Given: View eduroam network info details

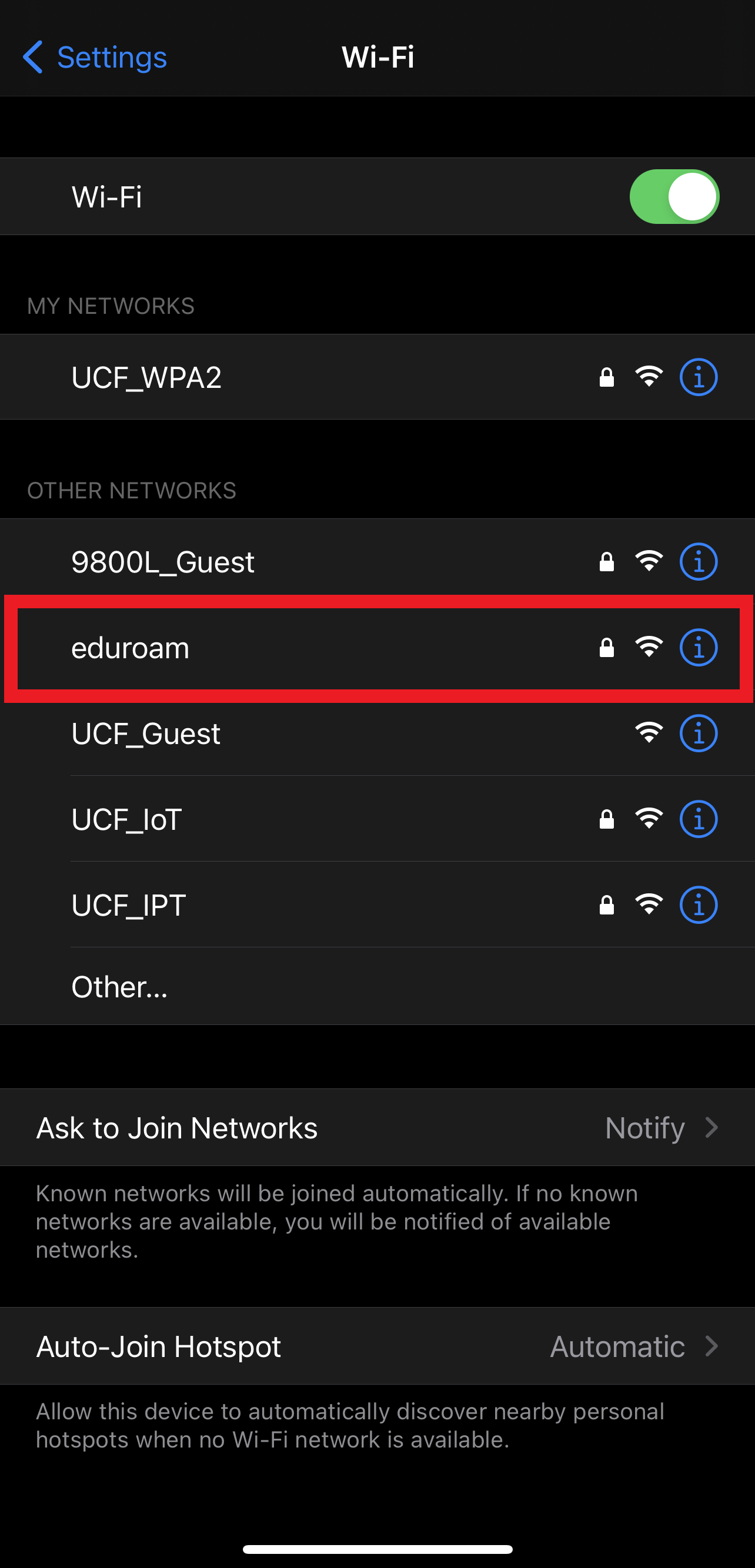Looking at the screenshot, I should pos(699,647).
